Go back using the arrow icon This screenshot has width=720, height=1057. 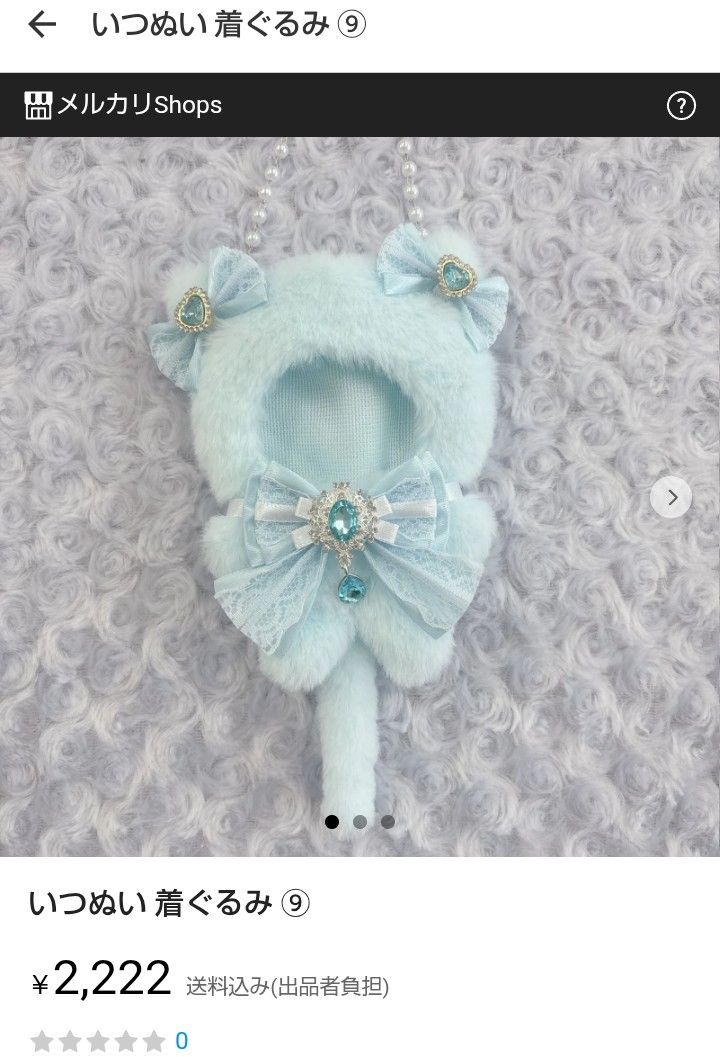pos(41,25)
